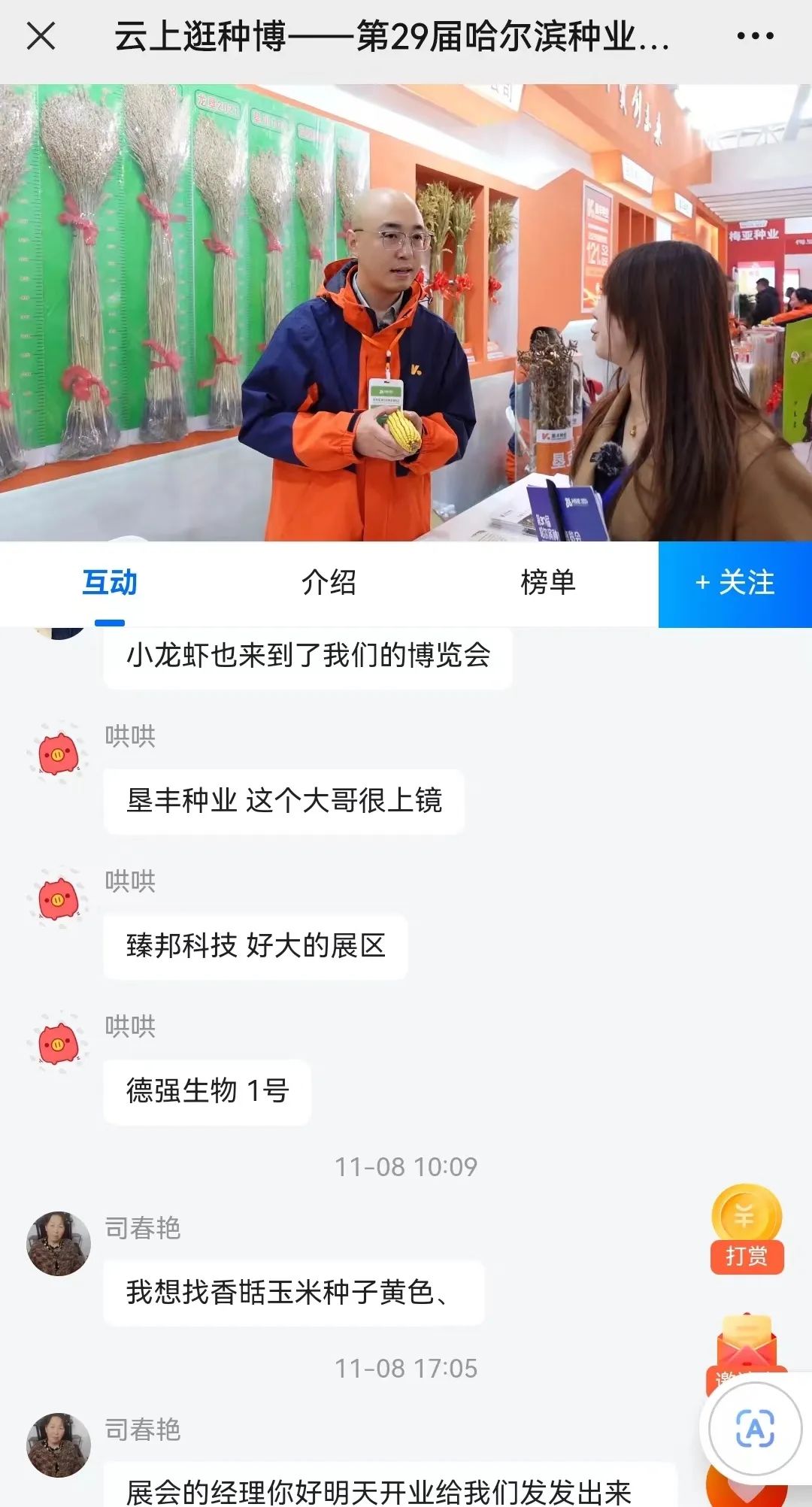Open the translate scan floating button
Viewport: 812px width, 1507px height.
point(755,1429)
